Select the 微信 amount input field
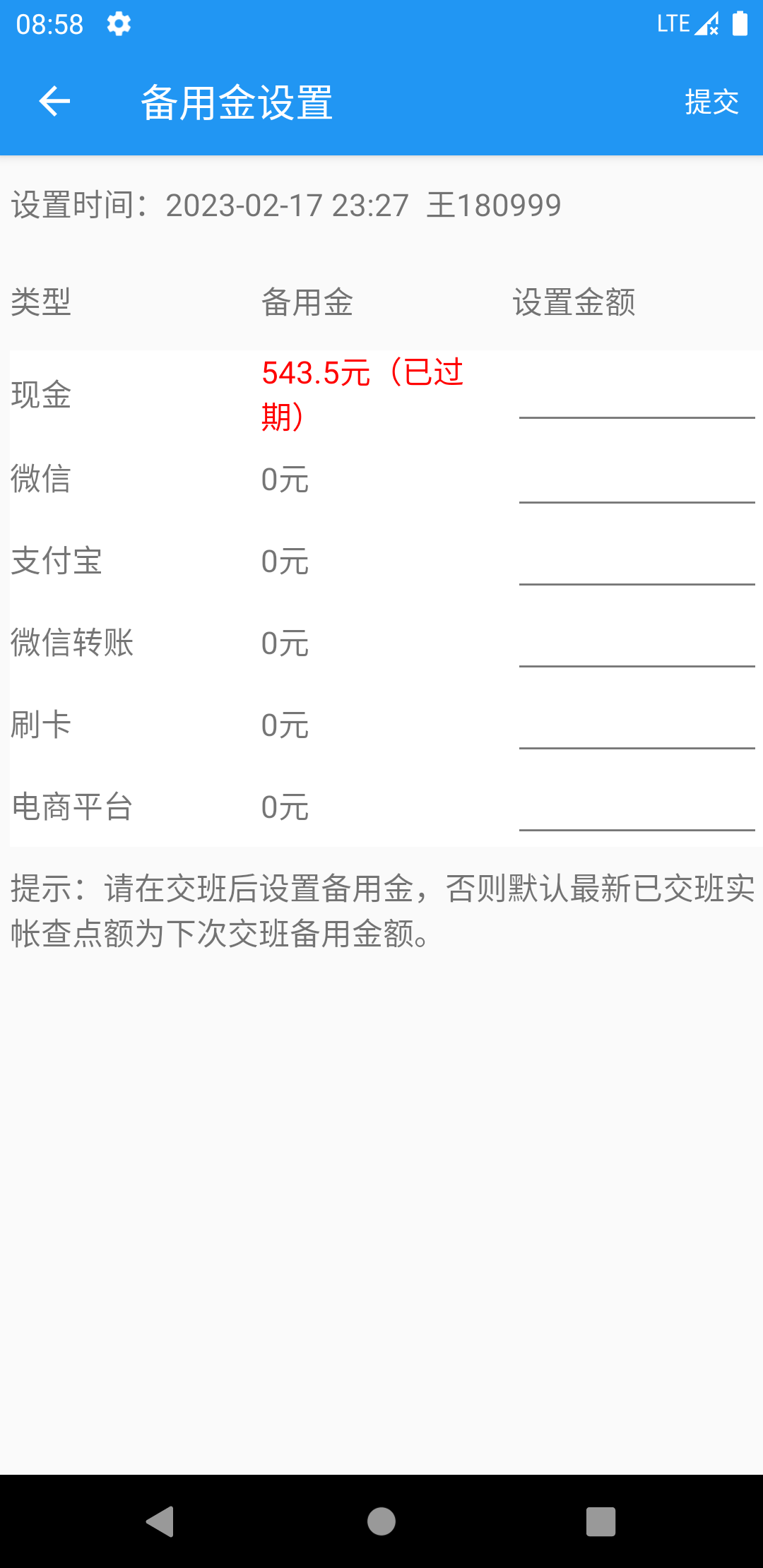Viewport: 763px width, 1568px height. tap(637, 482)
